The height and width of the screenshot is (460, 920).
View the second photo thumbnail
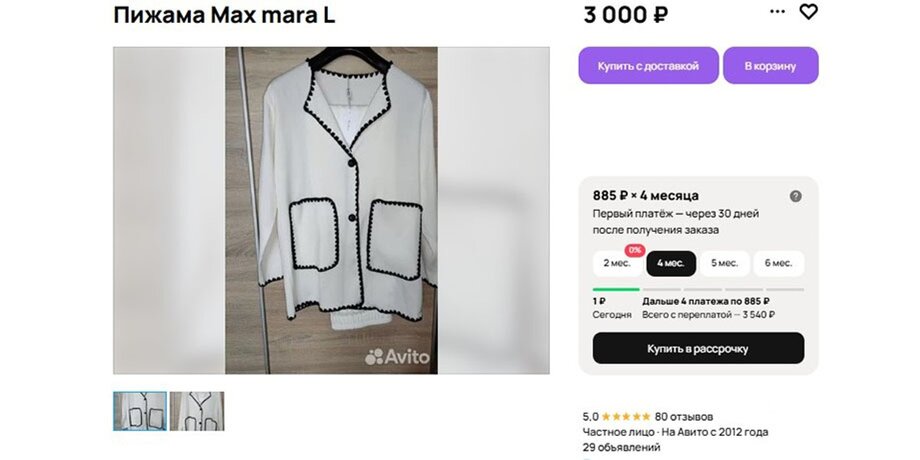196,411
